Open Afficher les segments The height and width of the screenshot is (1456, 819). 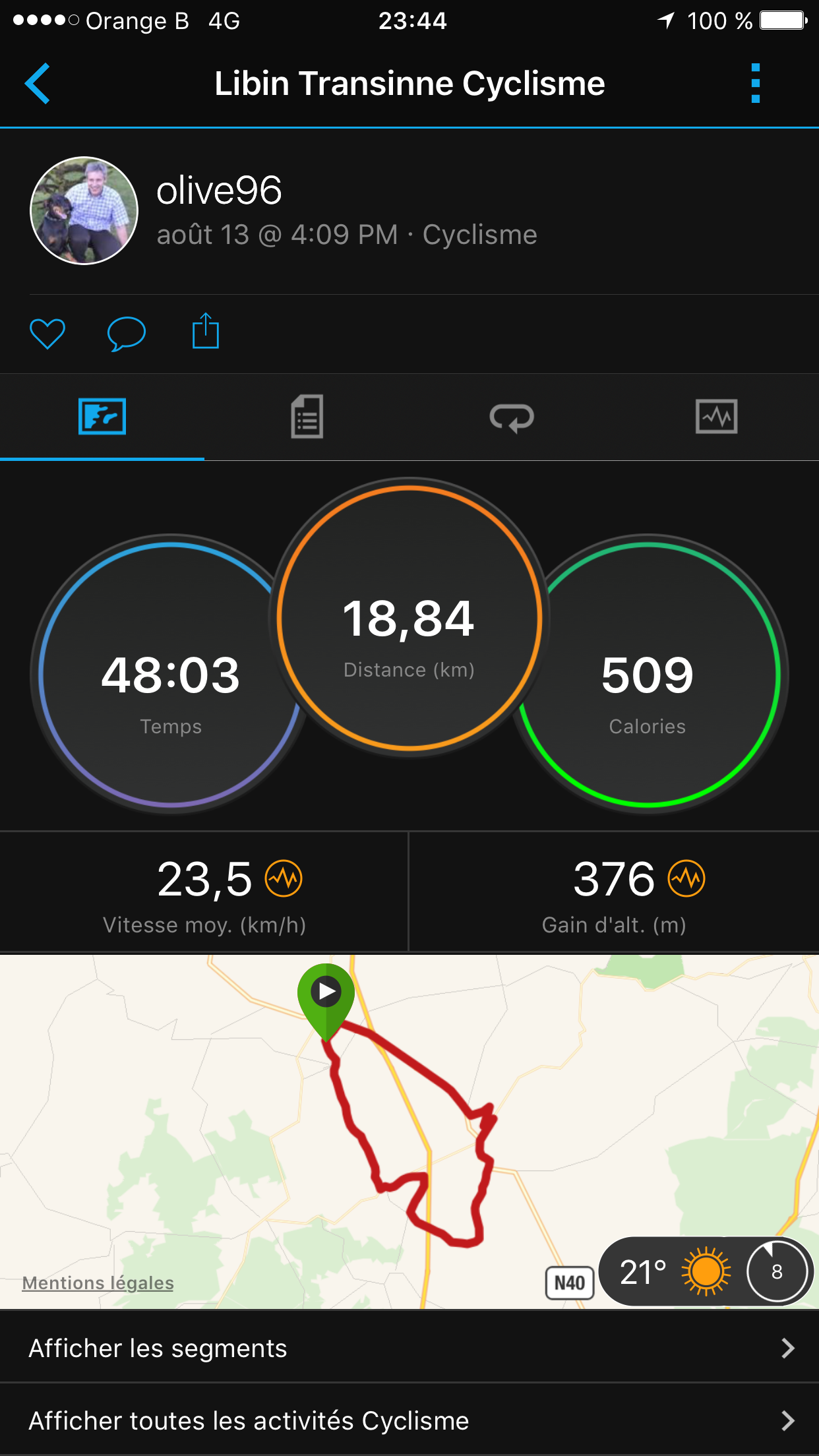(409, 1349)
